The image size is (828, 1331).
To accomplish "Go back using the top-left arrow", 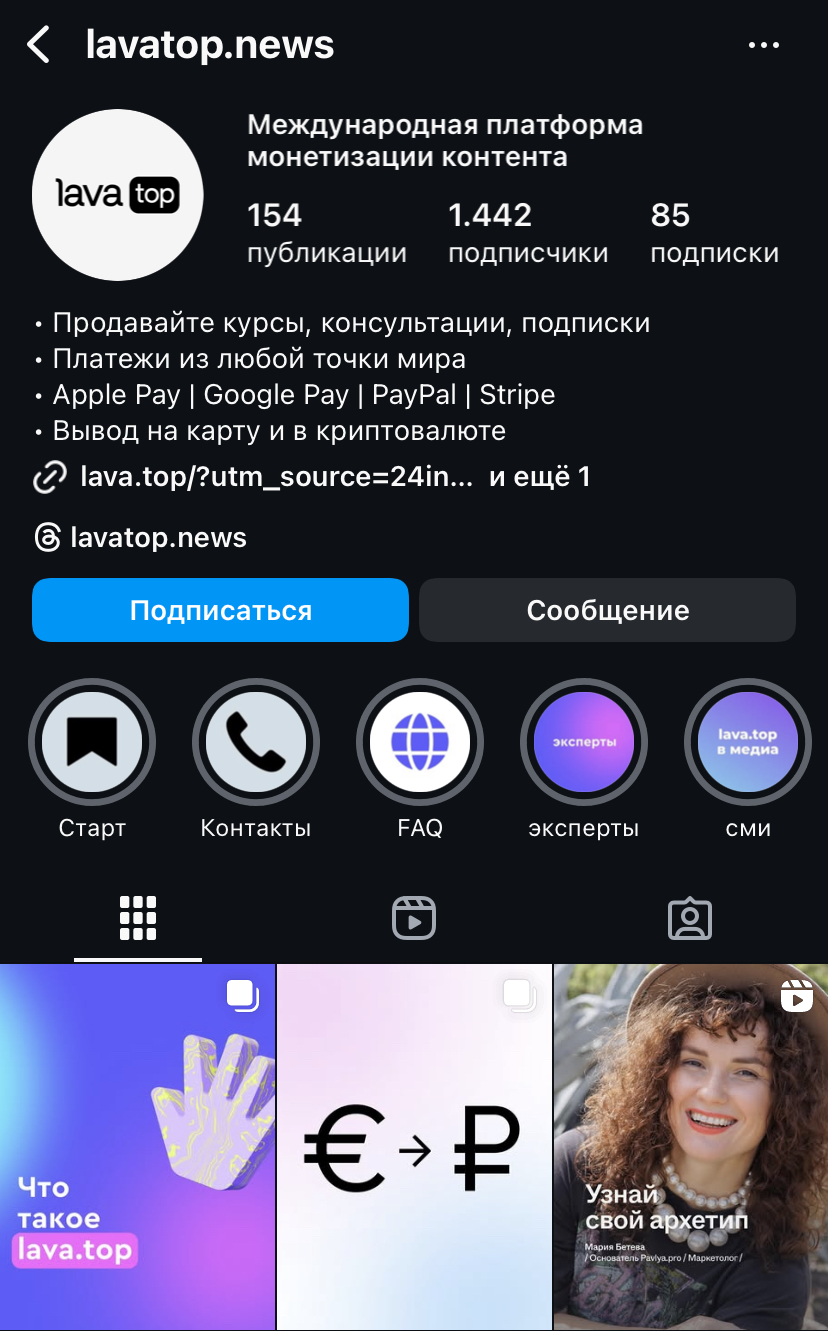I will [38, 45].
